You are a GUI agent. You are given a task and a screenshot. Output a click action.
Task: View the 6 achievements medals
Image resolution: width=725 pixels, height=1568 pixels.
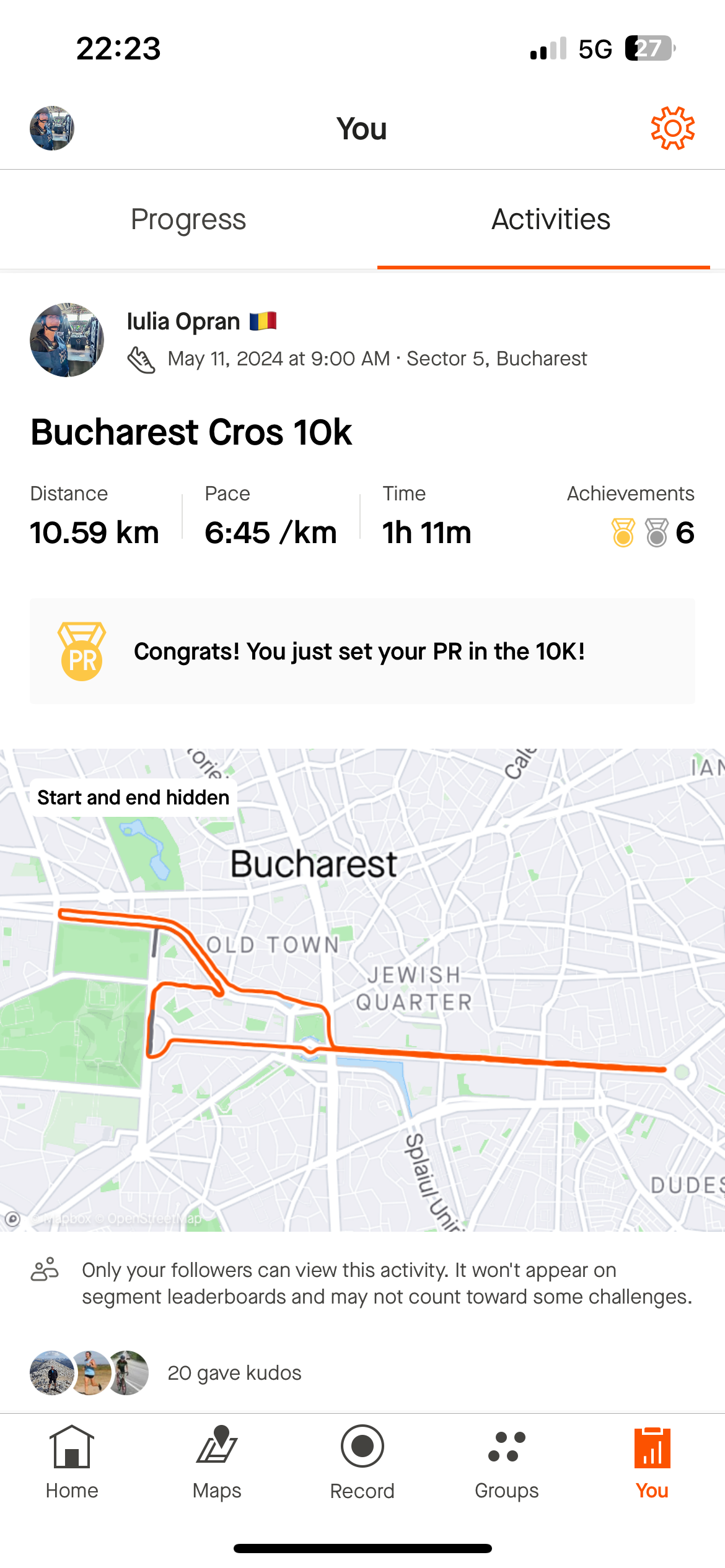click(652, 533)
